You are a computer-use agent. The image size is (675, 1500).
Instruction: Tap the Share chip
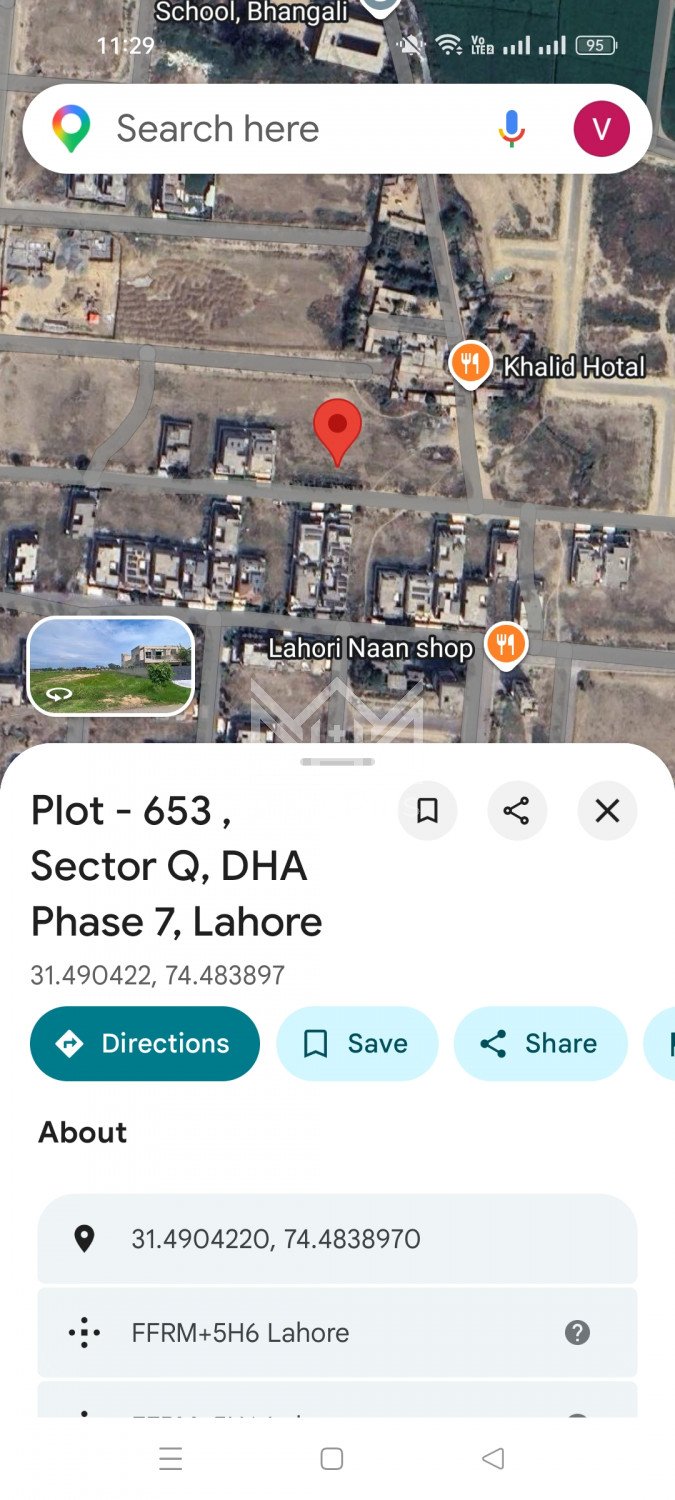540,1044
